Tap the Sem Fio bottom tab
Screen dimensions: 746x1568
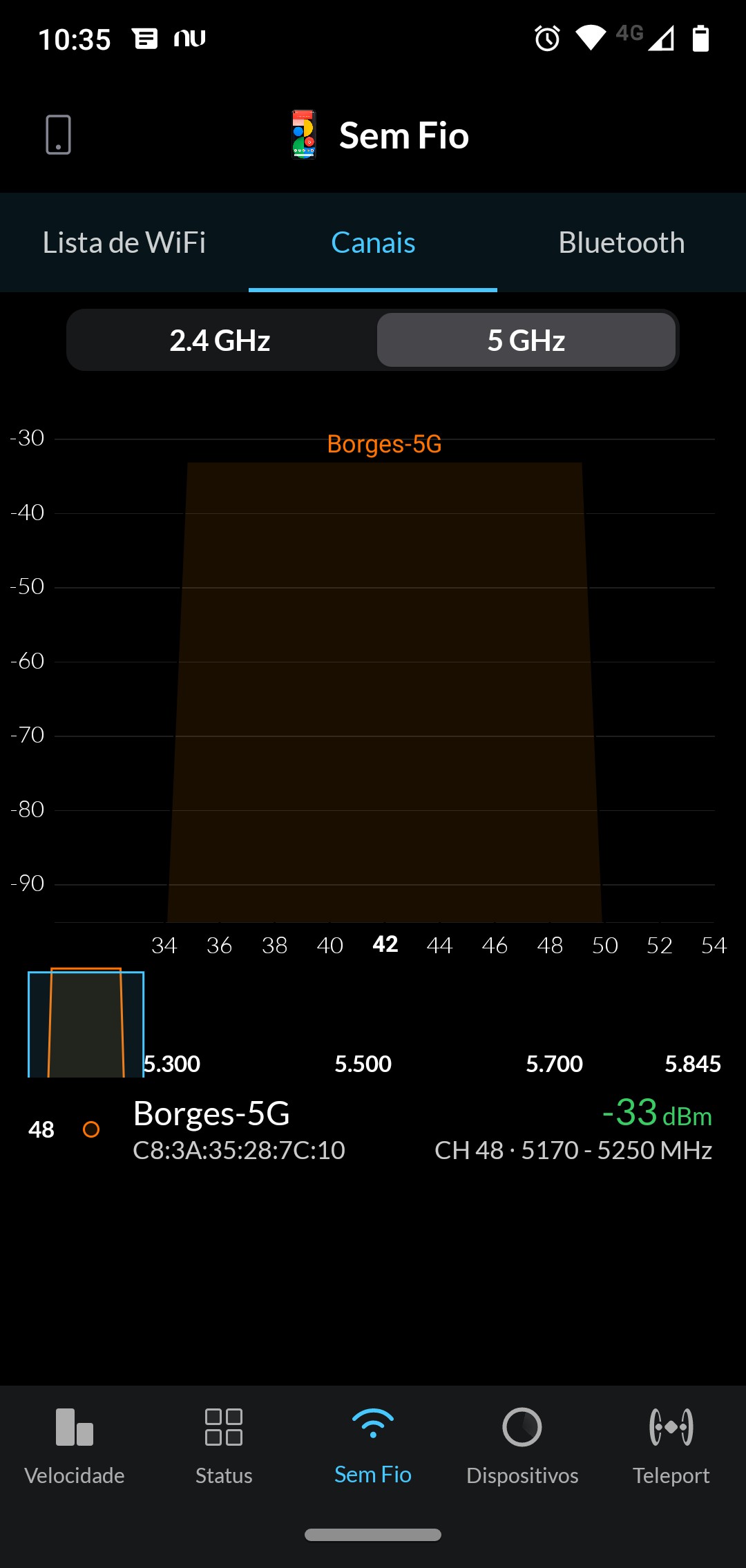coord(373,1444)
